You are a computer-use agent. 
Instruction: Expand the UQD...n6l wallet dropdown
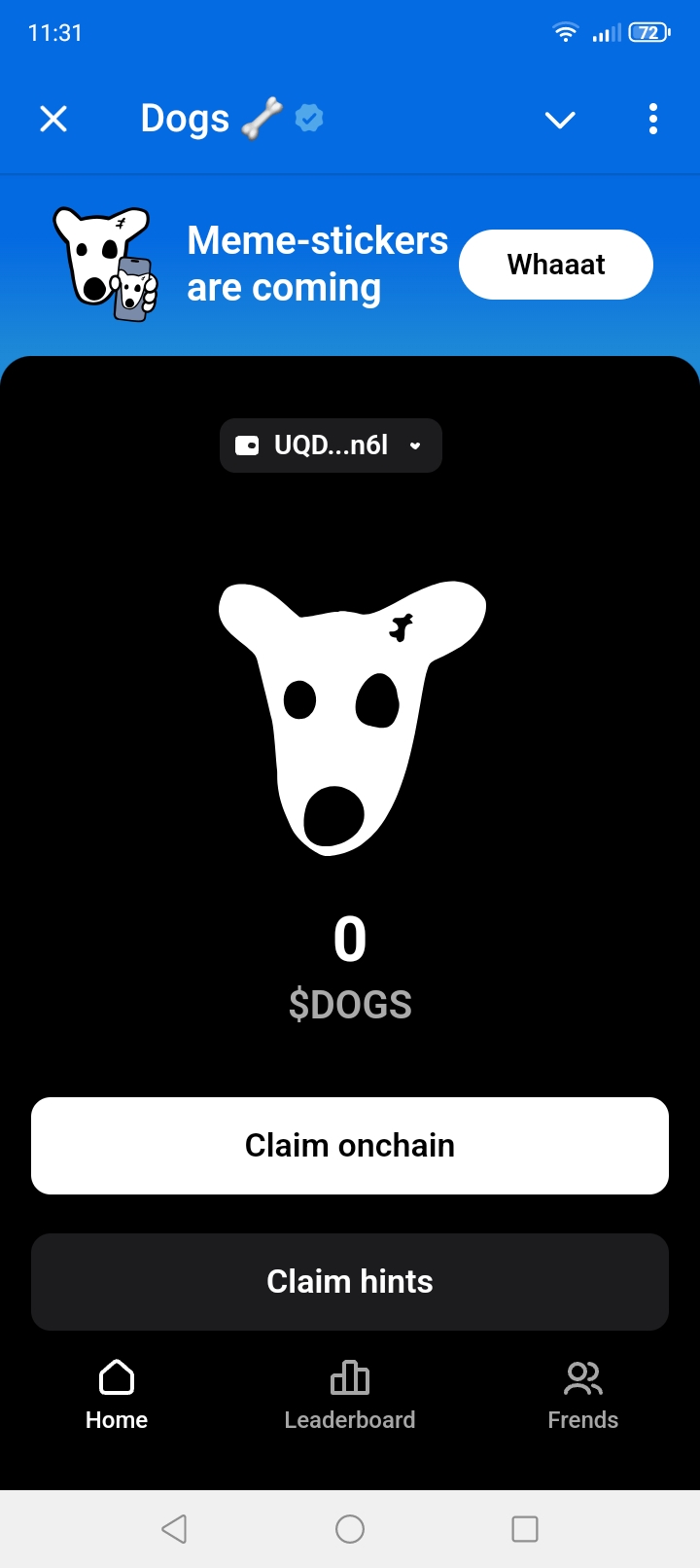(331, 445)
